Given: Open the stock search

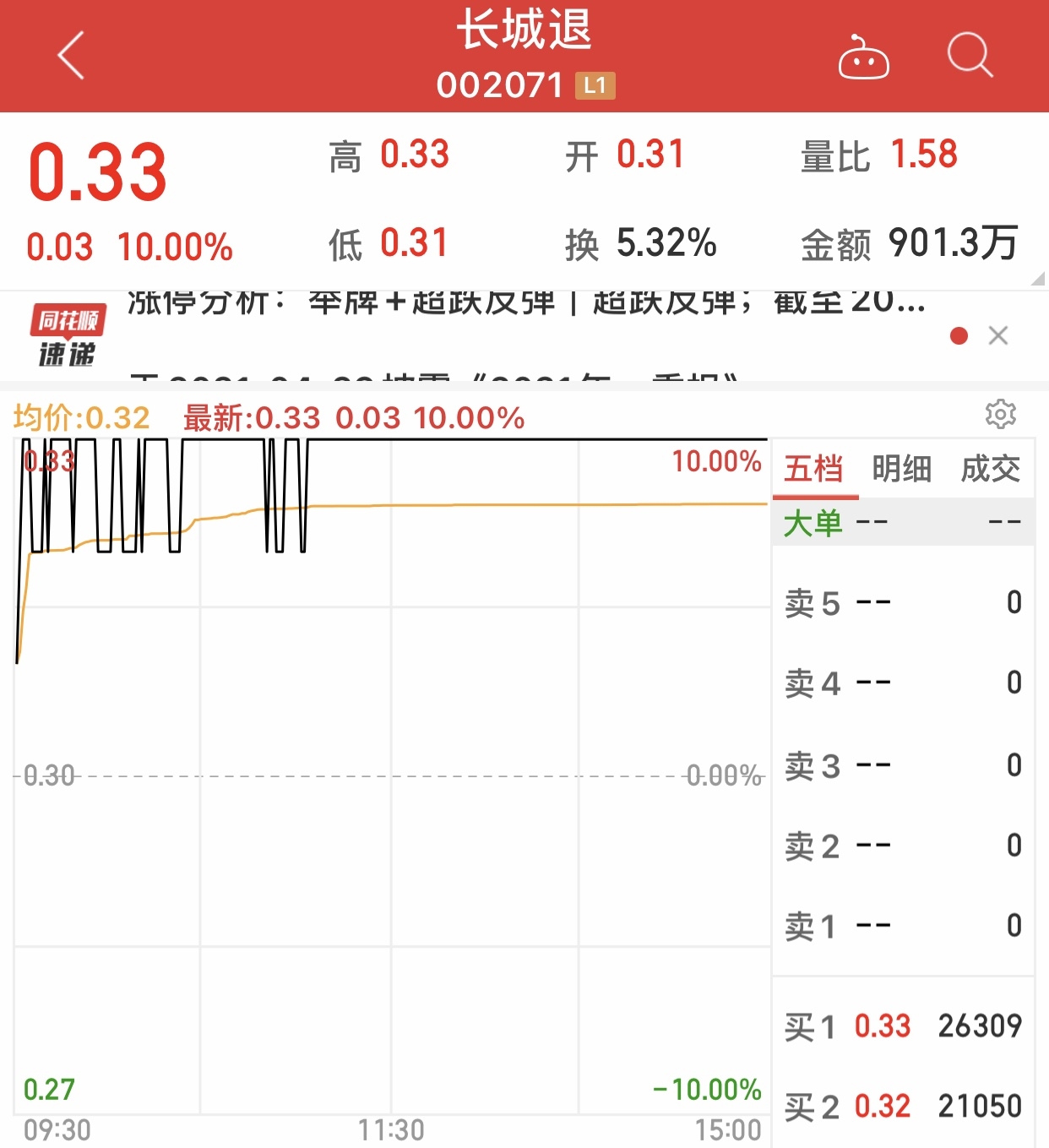Looking at the screenshot, I should 970,56.
